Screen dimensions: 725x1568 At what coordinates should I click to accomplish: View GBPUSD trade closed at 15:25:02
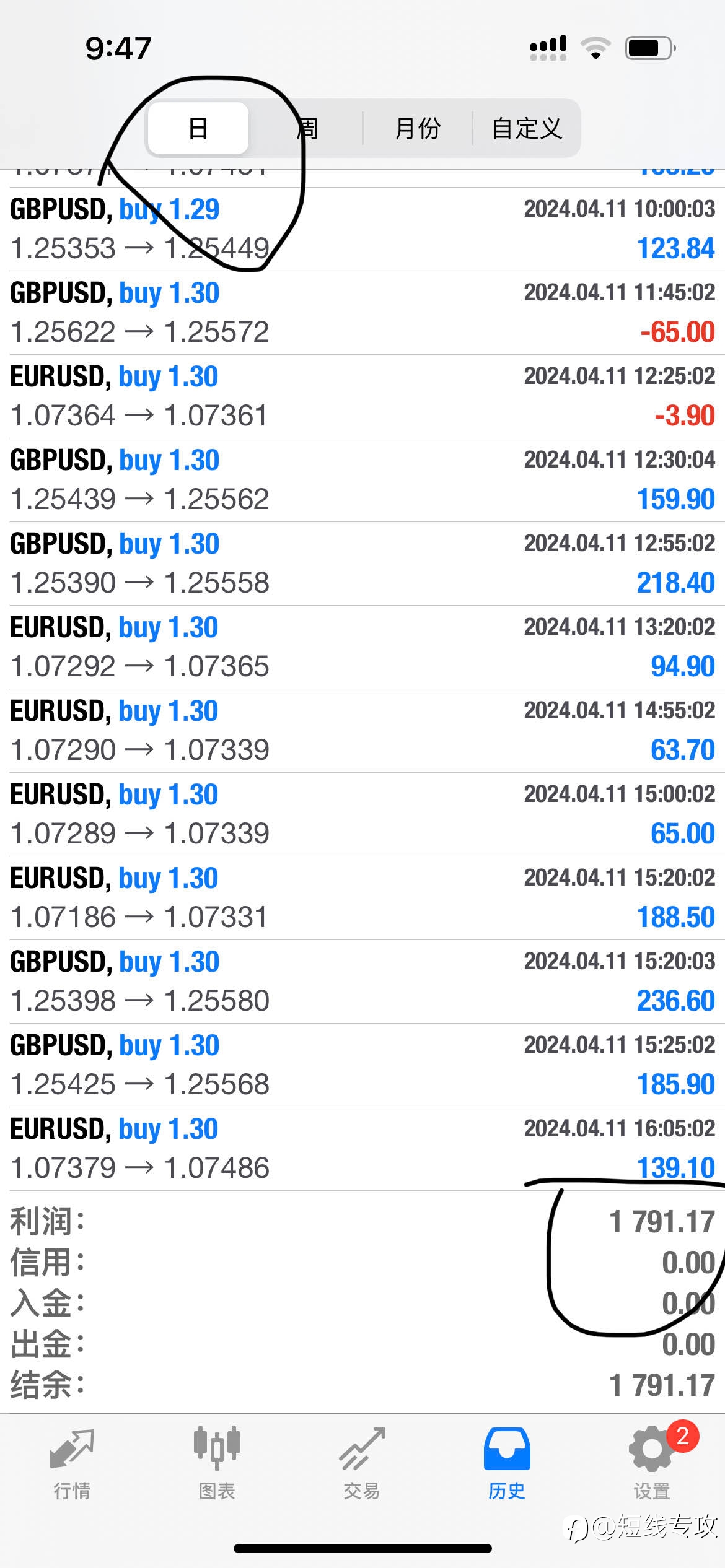(362, 1065)
